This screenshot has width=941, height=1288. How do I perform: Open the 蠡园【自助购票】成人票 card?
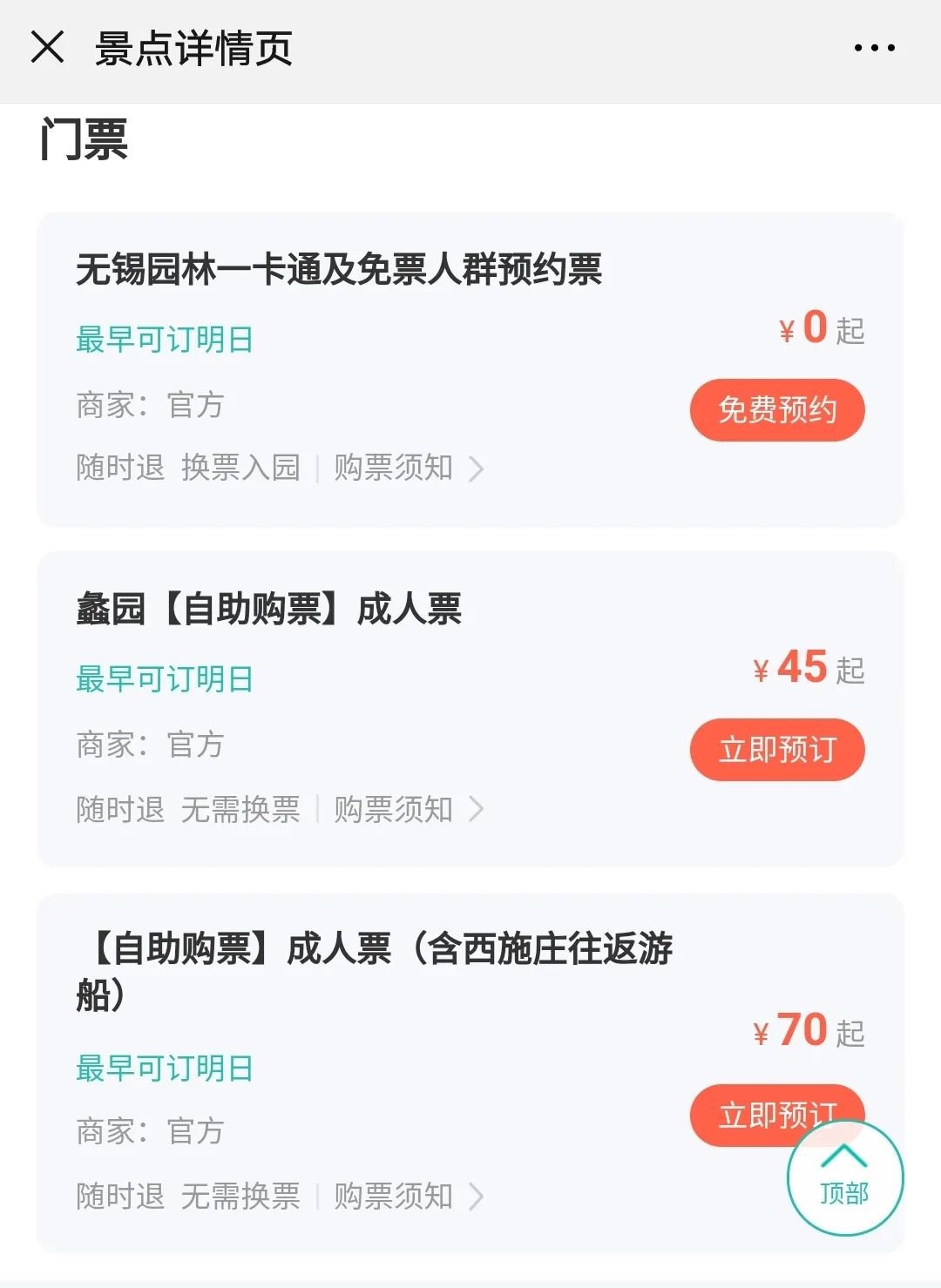[x=268, y=610]
